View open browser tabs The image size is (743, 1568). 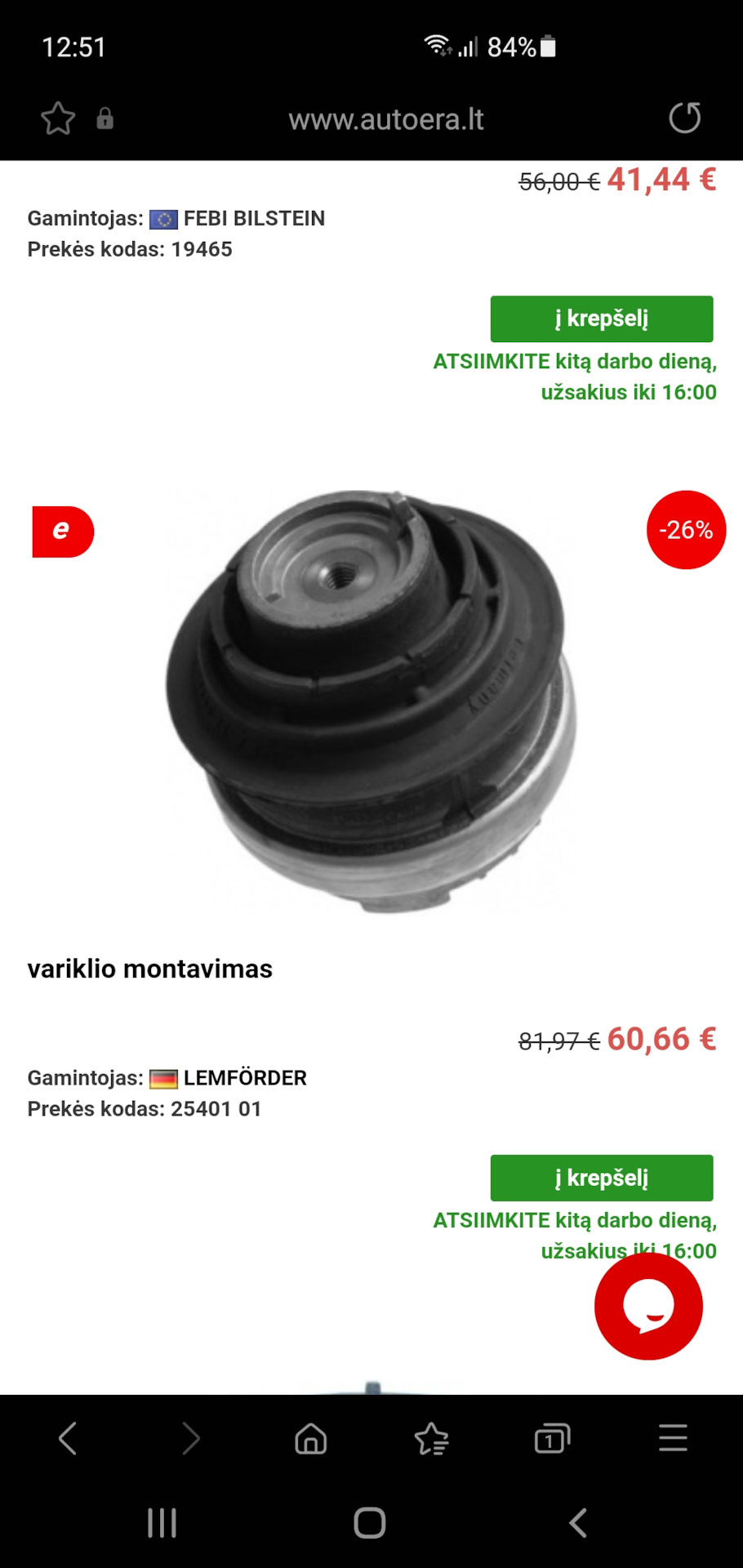pos(552,1438)
